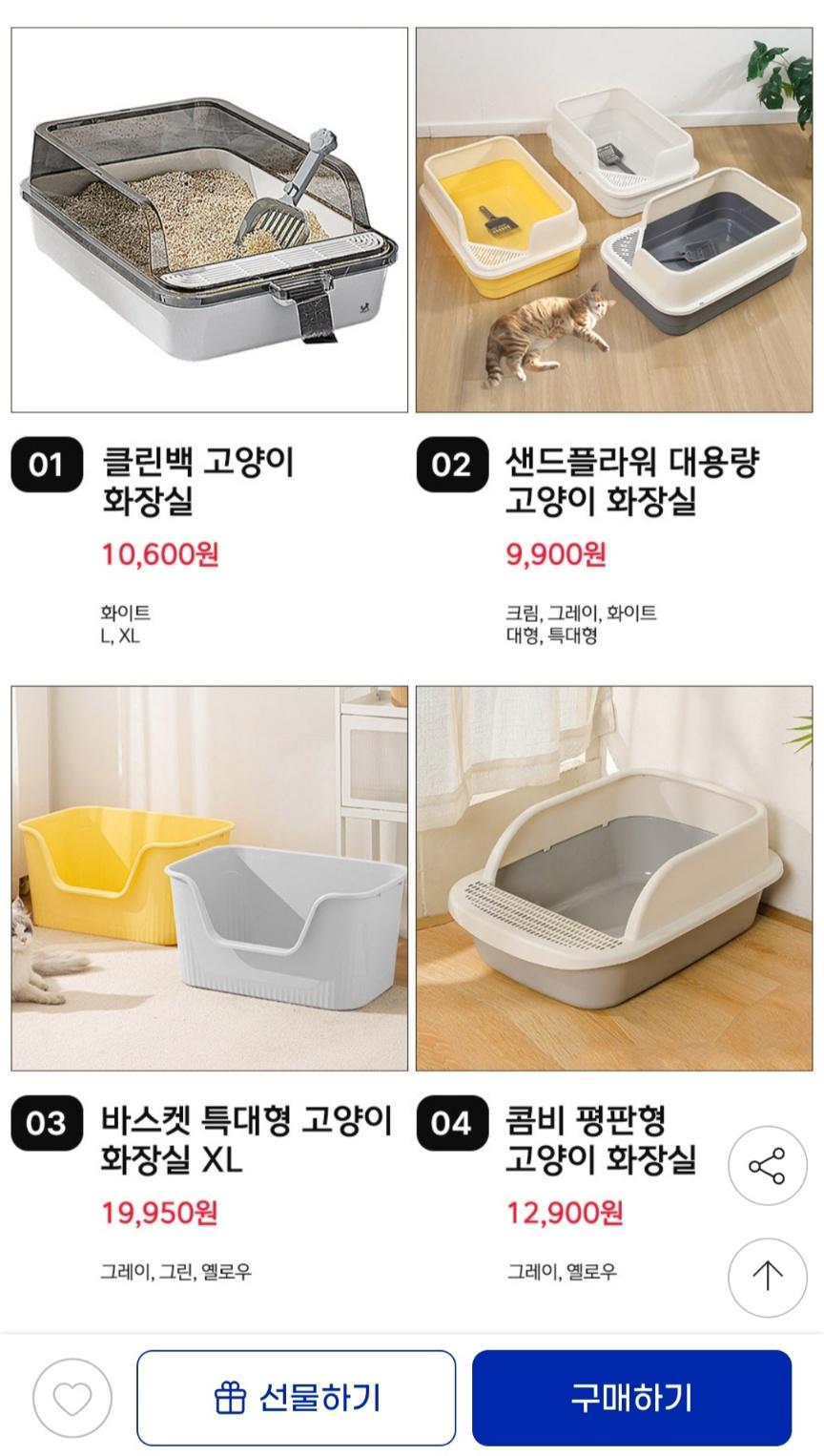Viewport: 824px width, 1456px height.
Task: Tap the 선물하기 gift button
Action: click(296, 1398)
